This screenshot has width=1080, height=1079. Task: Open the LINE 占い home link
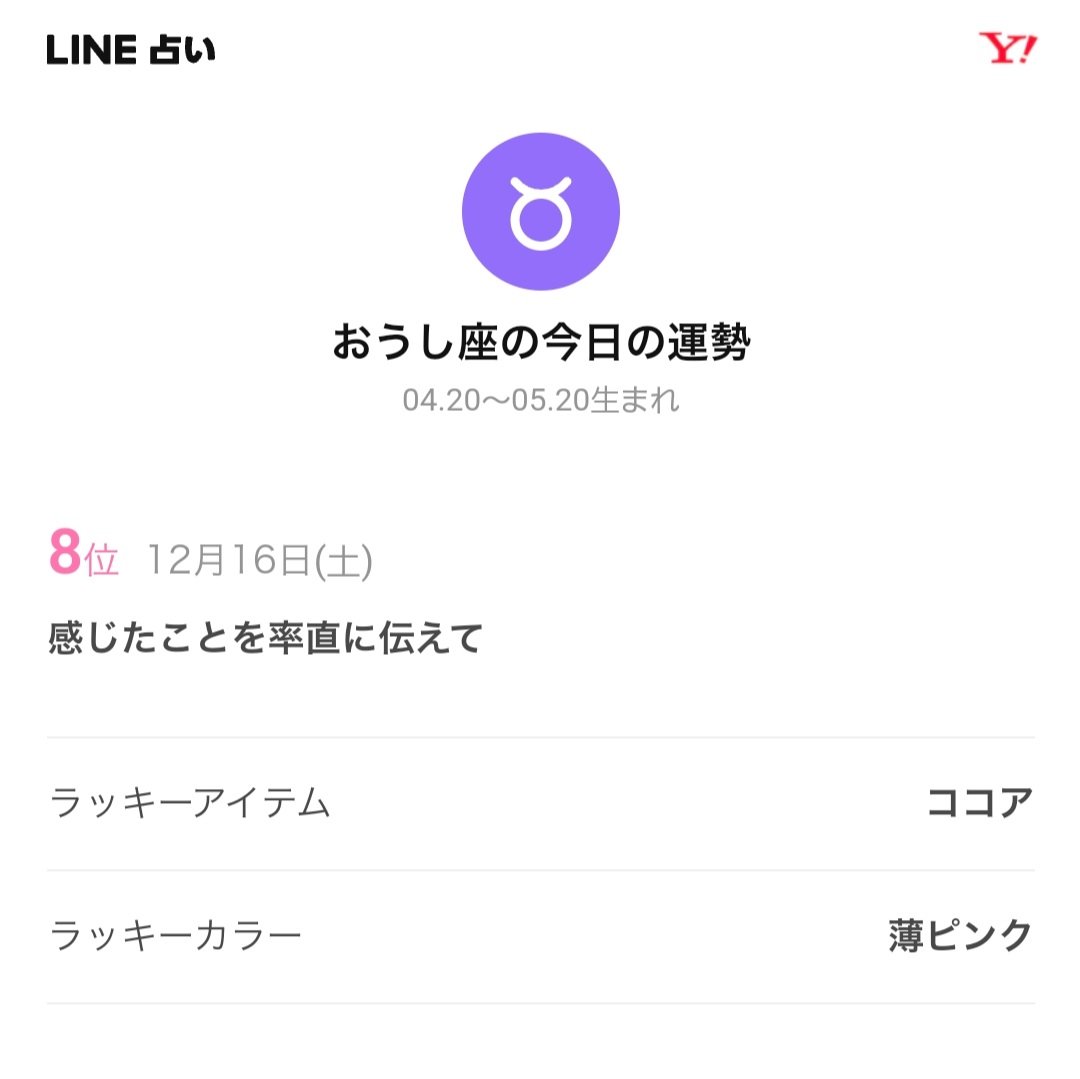click(x=131, y=51)
